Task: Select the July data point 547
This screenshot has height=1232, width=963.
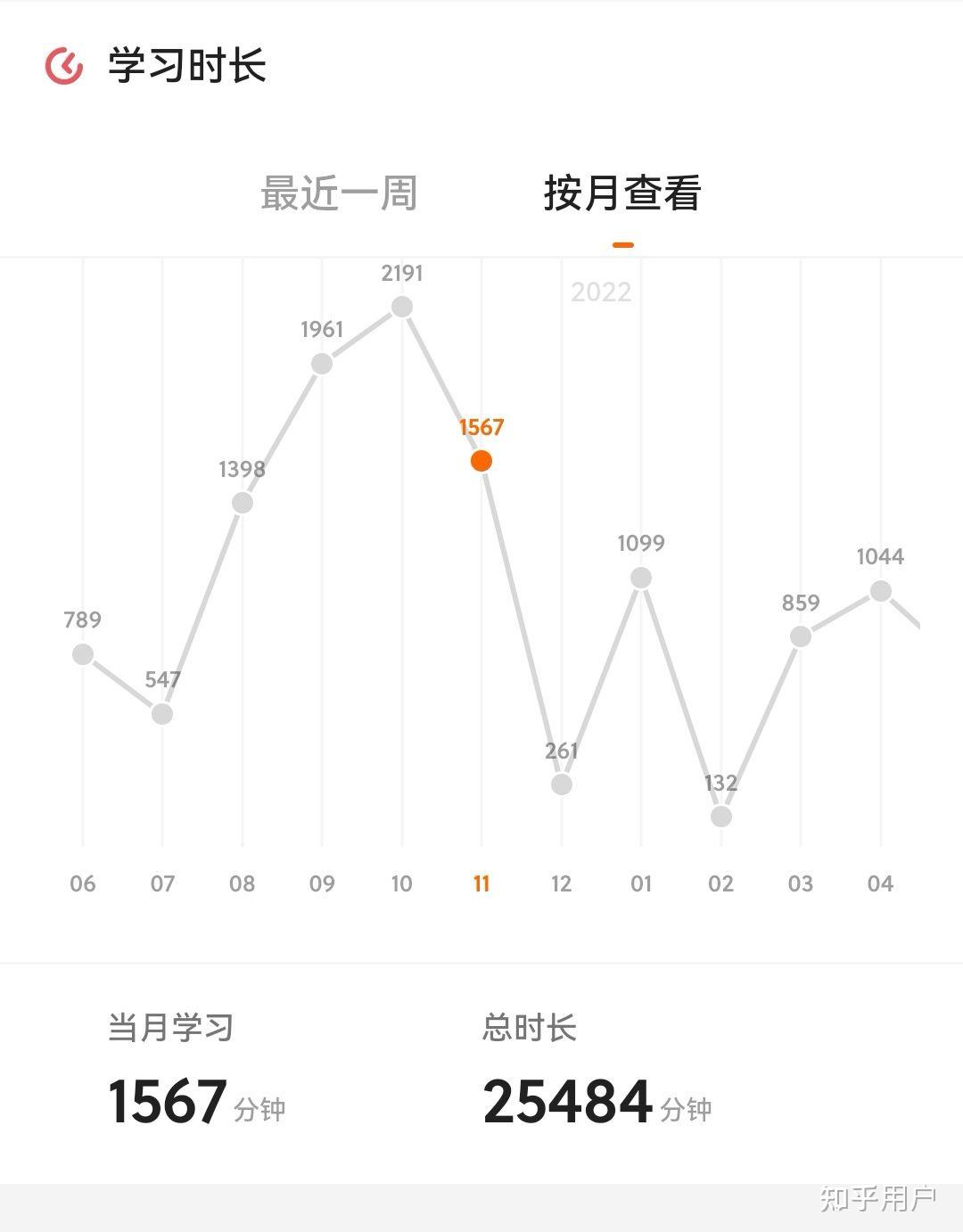Action: point(162,714)
